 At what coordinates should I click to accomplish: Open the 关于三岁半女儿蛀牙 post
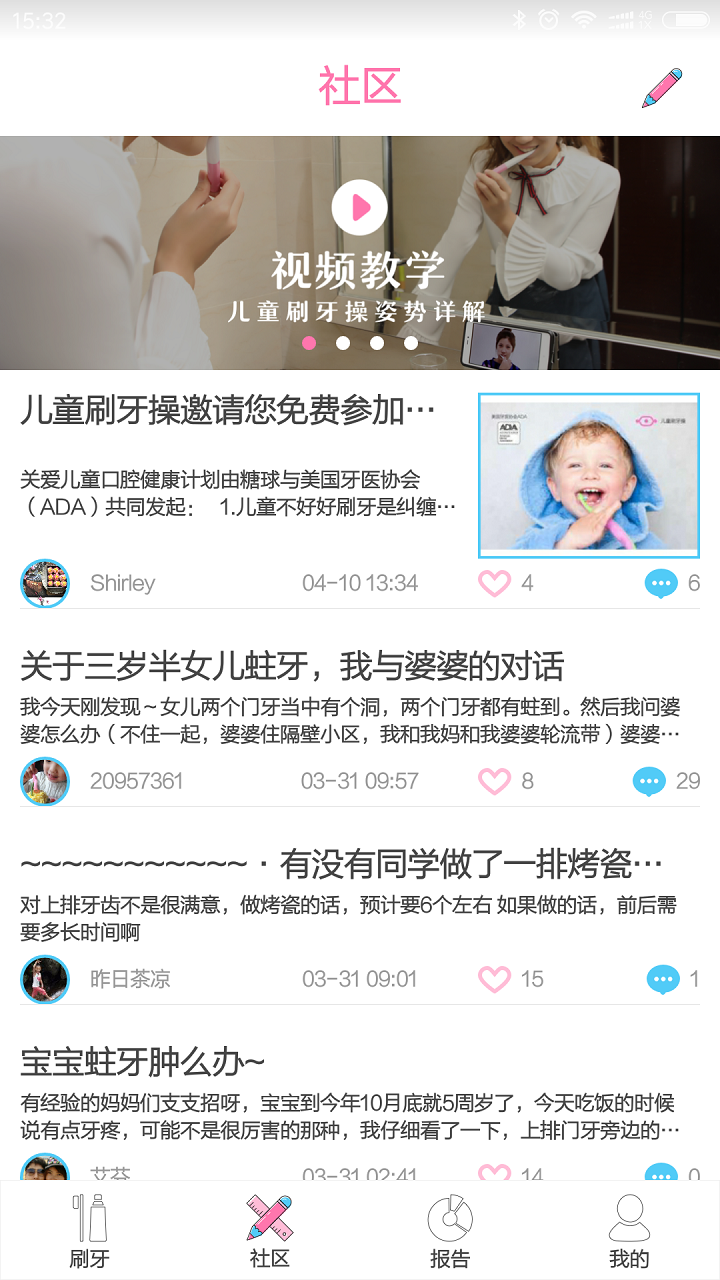pos(292,666)
